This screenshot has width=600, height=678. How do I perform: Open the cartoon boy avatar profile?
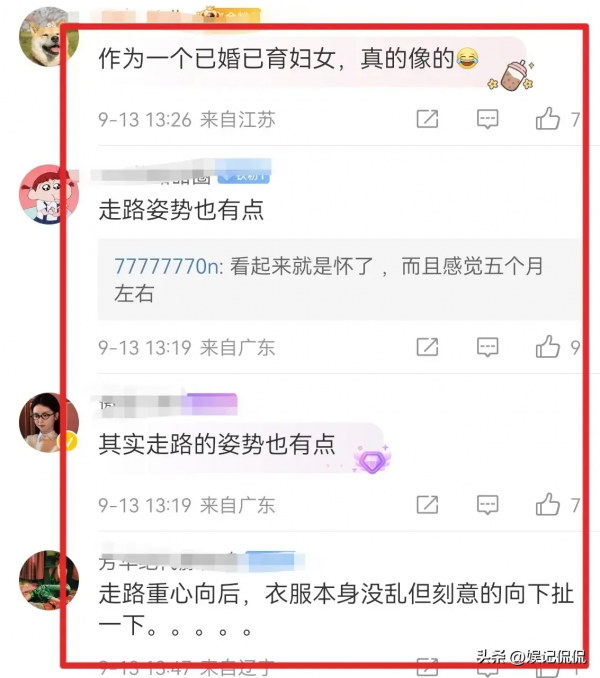[x=48, y=194]
